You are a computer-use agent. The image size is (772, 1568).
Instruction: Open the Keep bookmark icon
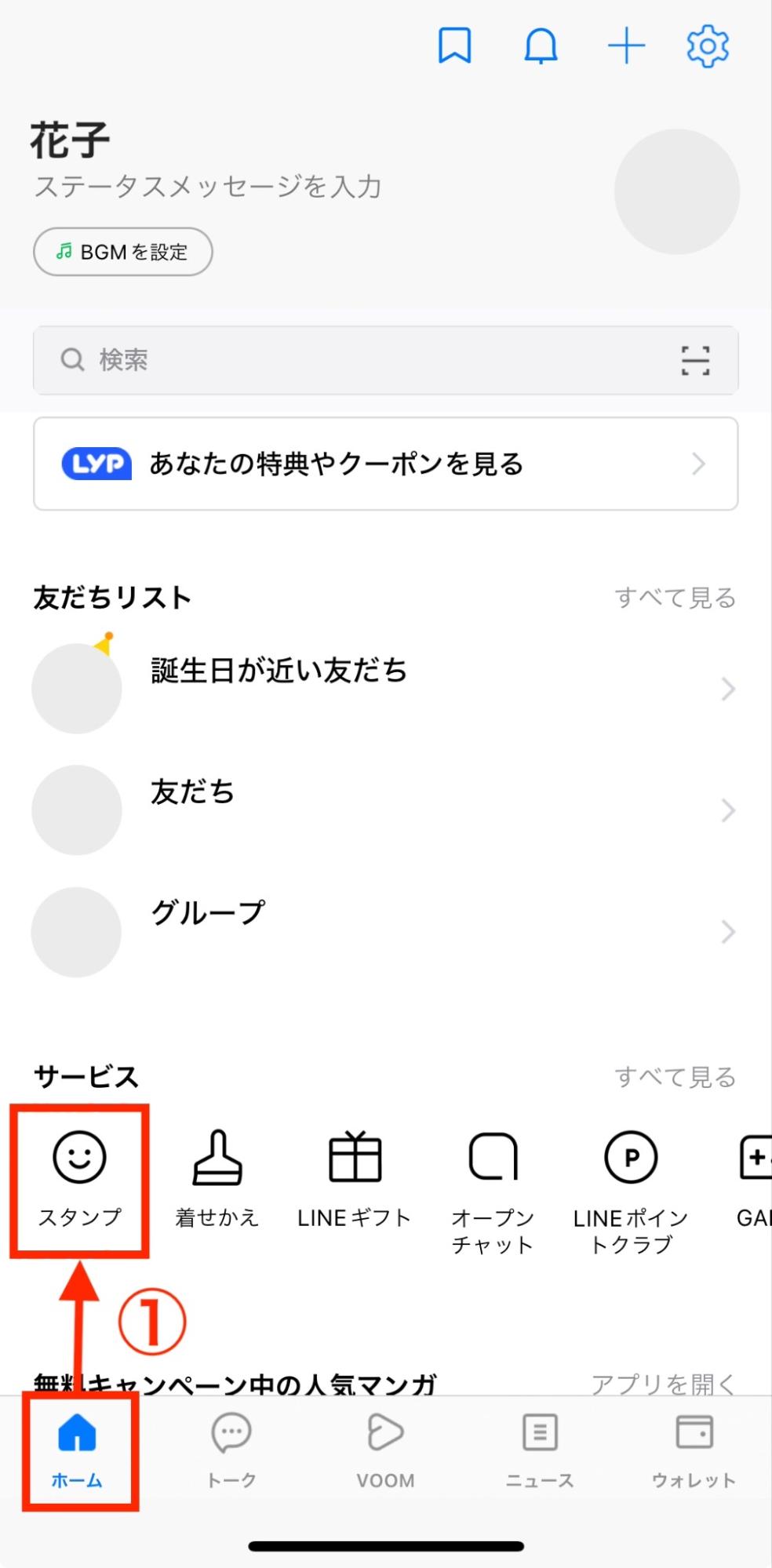[454, 45]
